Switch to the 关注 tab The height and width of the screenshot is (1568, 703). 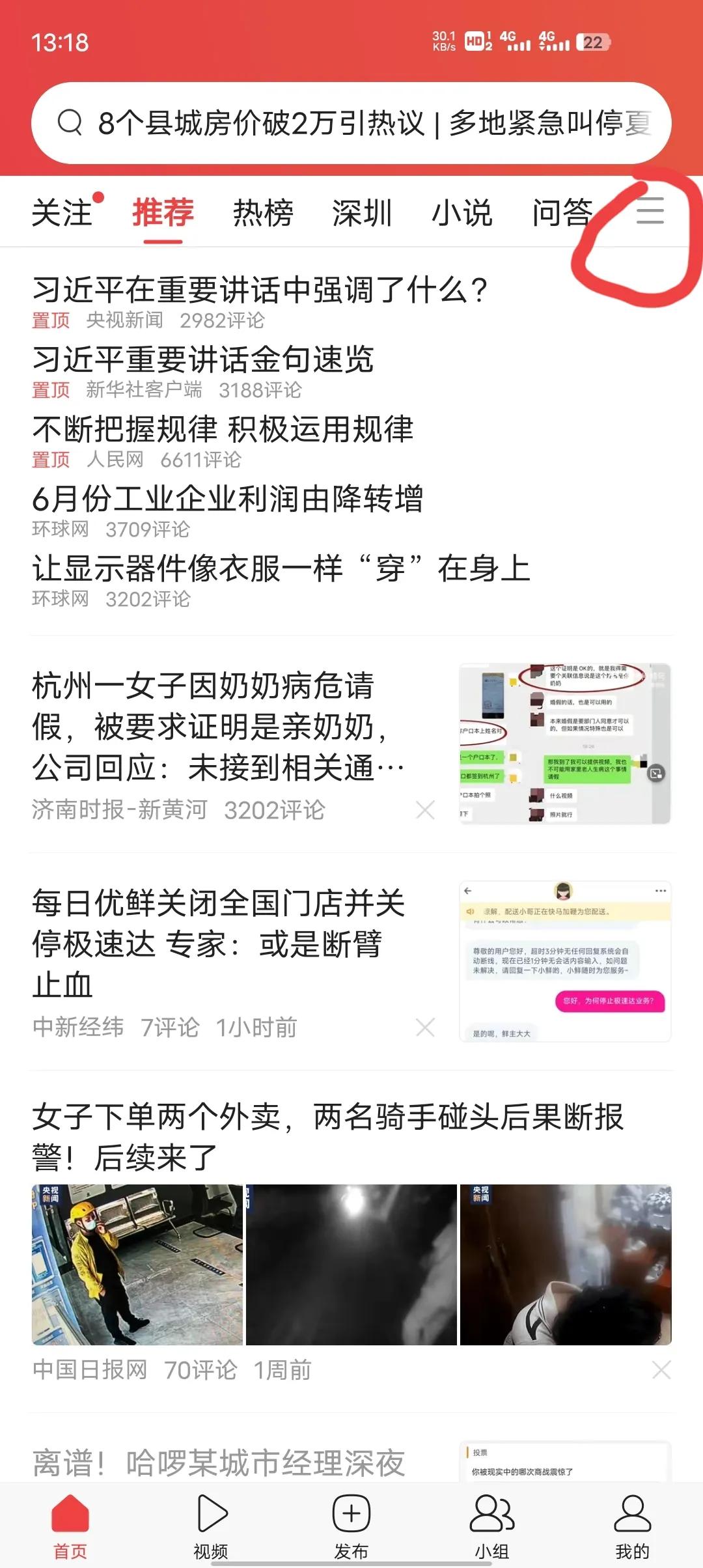[x=62, y=212]
